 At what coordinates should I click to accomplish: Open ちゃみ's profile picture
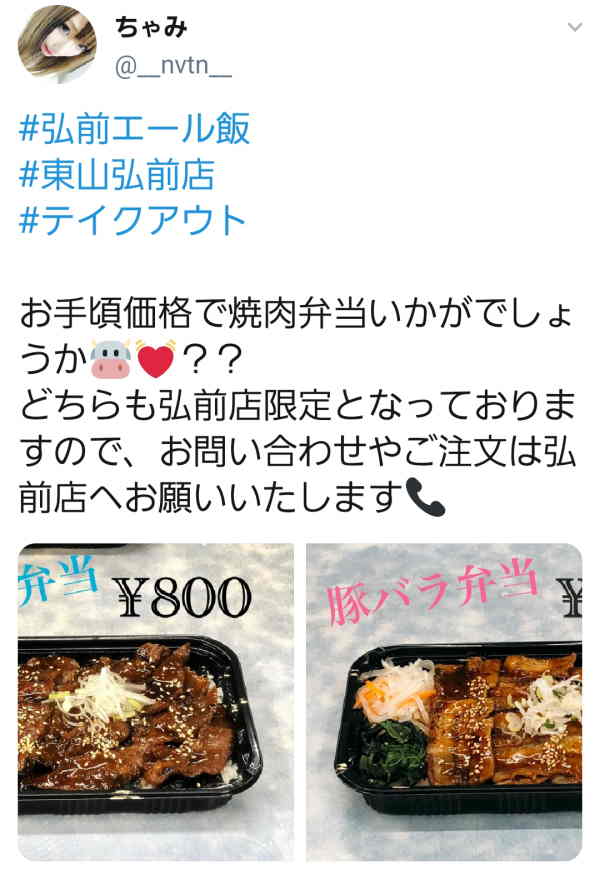pyautogui.click(x=57, y=44)
